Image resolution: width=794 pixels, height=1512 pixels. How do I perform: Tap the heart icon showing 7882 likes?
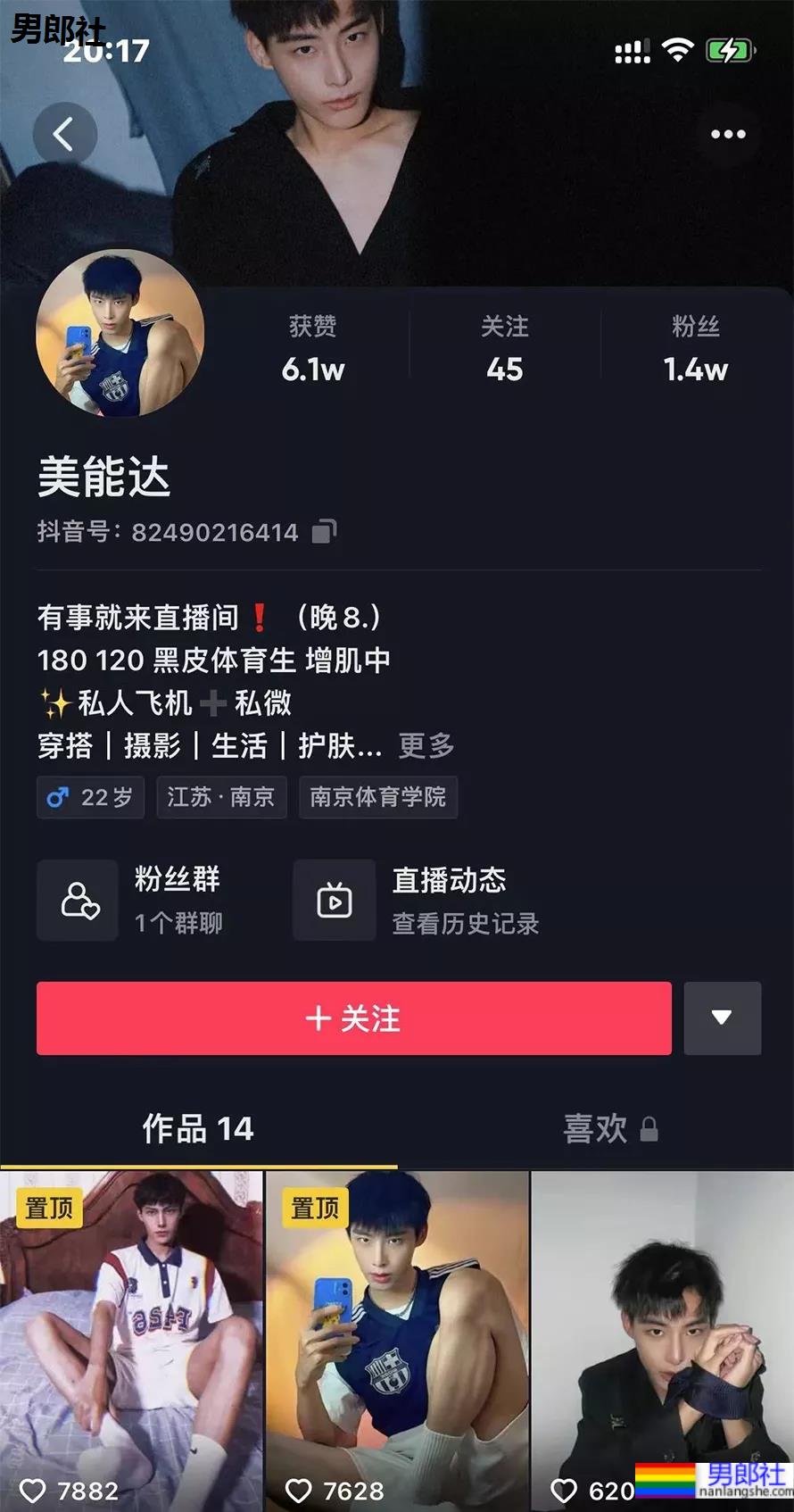click(36, 1490)
